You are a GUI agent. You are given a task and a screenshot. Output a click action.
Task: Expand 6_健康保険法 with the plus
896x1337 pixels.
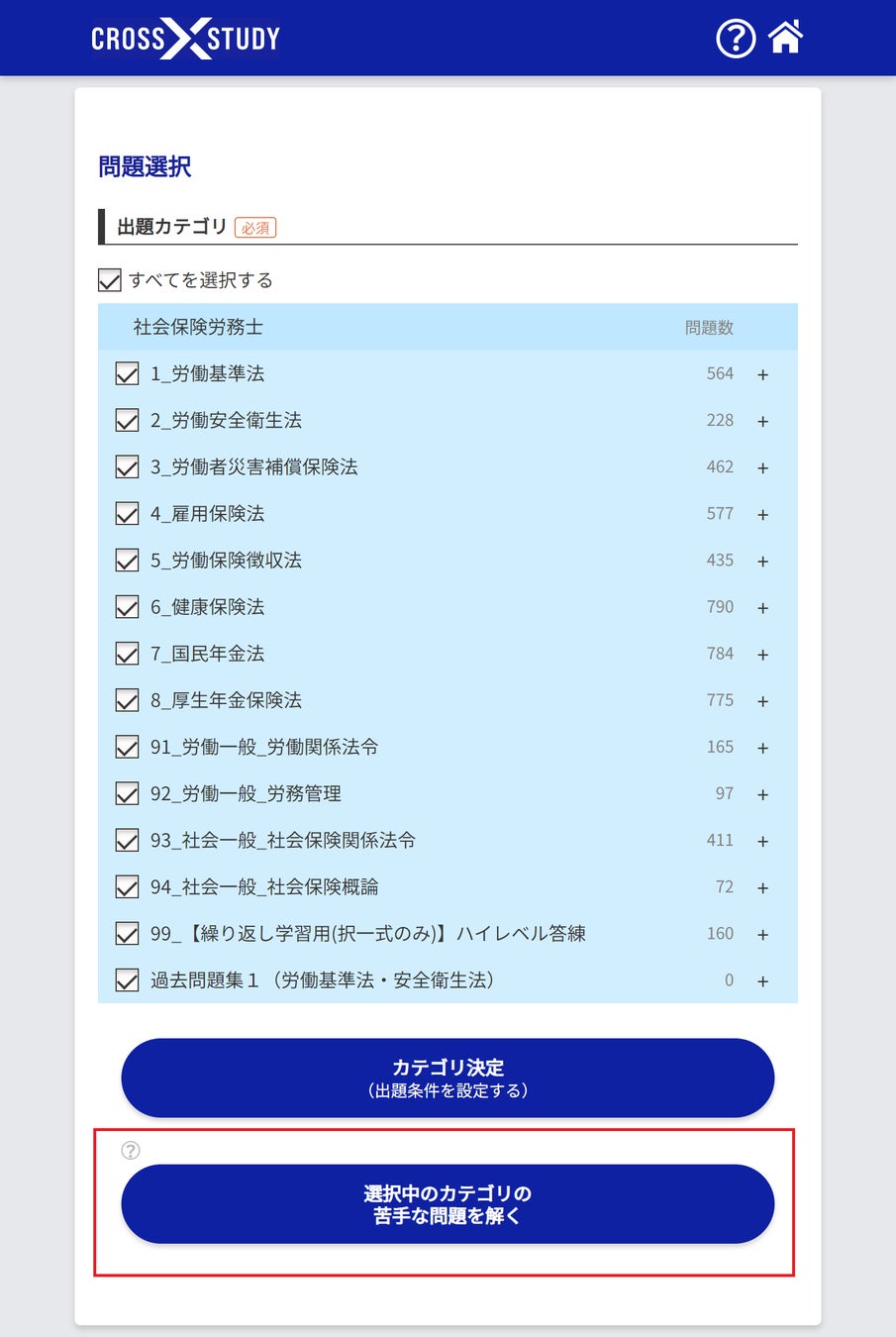click(762, 607)
